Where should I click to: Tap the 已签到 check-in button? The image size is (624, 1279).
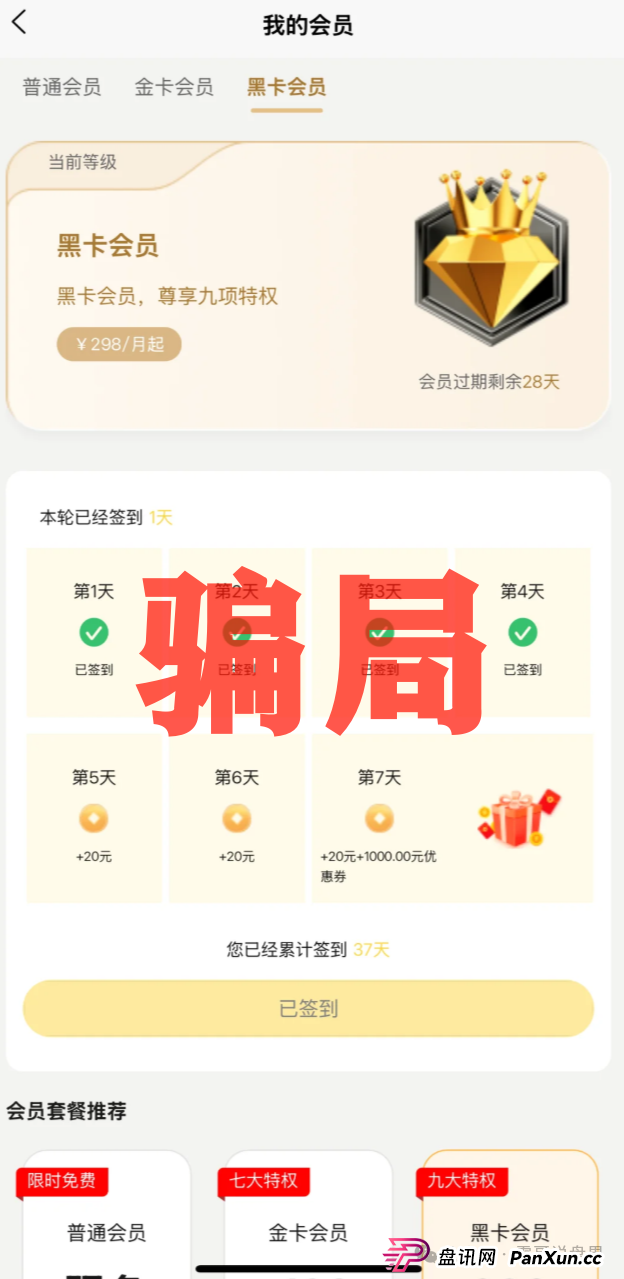(308, 1008)
